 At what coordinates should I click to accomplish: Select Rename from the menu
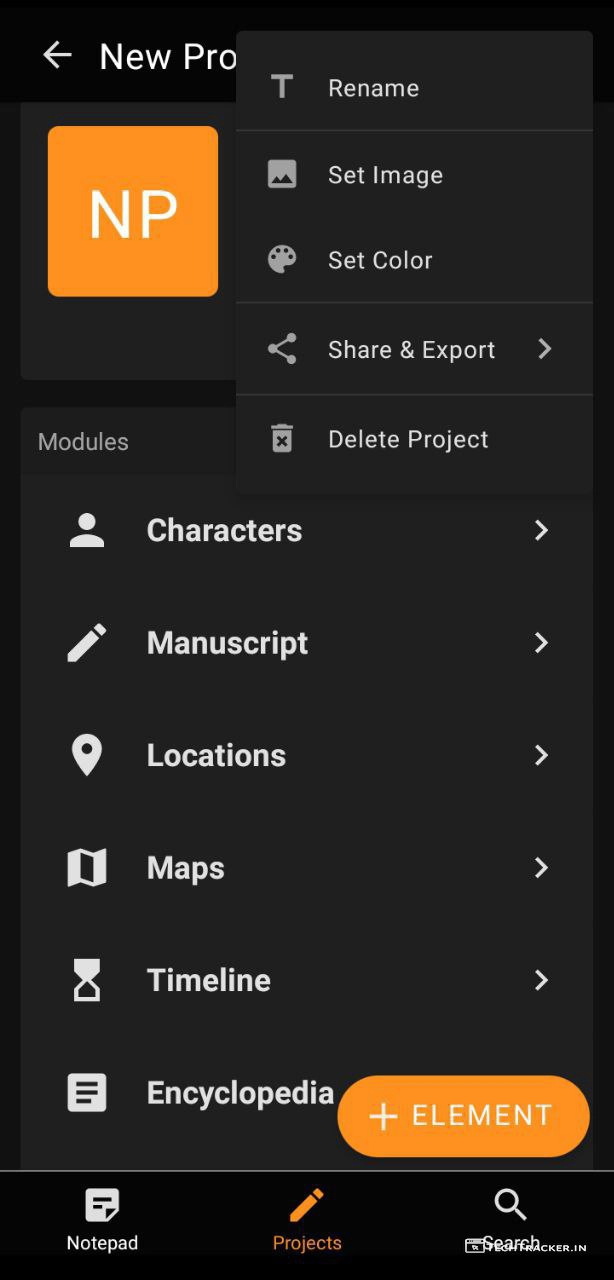tap(373, 88)
